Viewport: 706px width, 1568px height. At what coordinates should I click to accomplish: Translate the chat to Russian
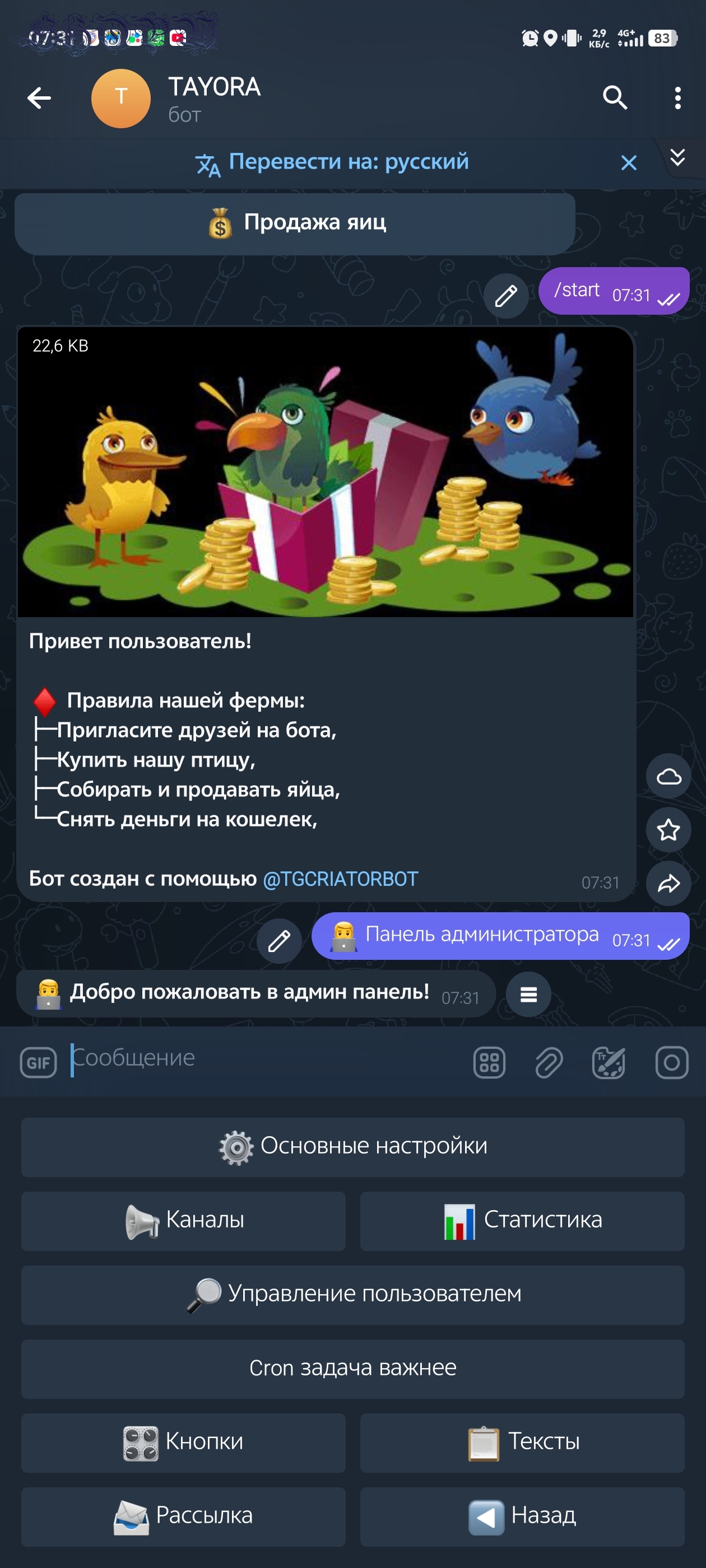332,162
